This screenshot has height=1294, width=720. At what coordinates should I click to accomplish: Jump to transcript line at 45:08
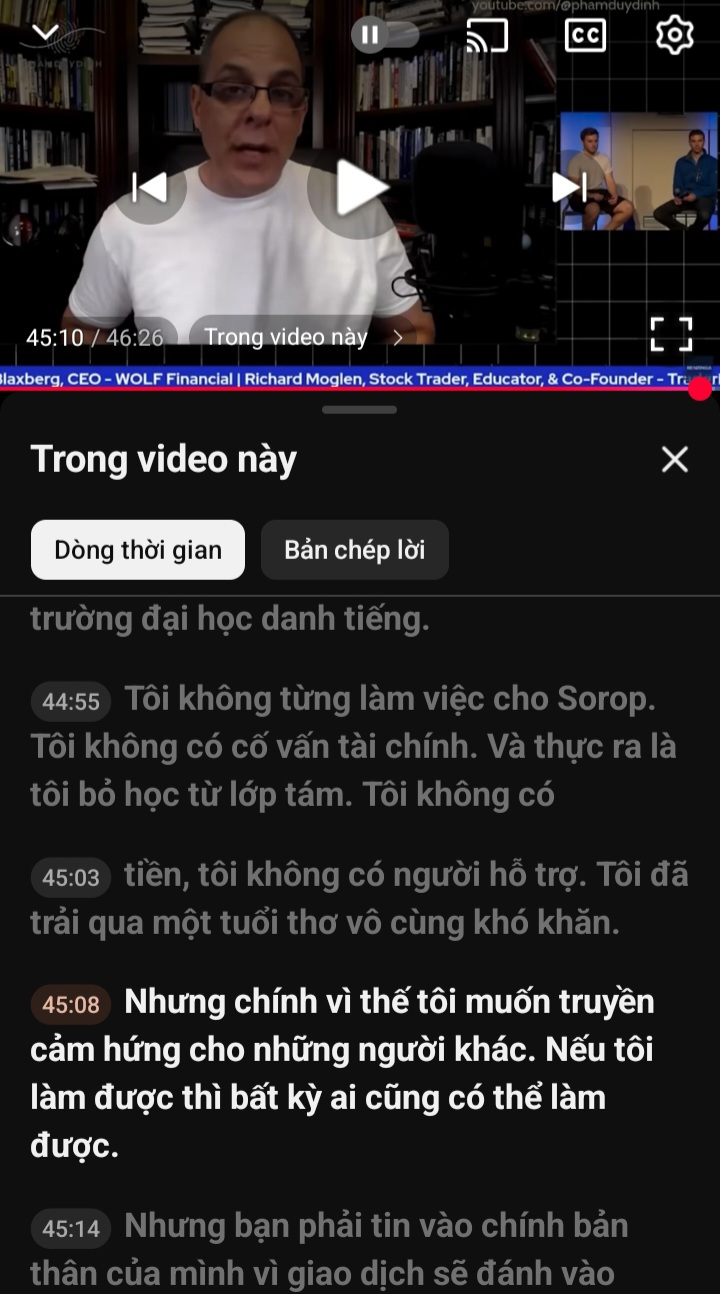coord(71,1004)
